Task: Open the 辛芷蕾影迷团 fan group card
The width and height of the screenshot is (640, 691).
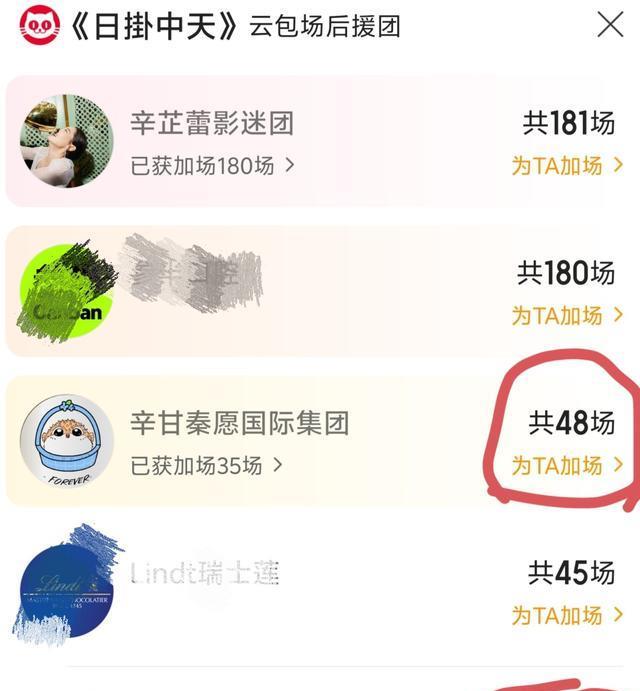Action: (212, 124)
